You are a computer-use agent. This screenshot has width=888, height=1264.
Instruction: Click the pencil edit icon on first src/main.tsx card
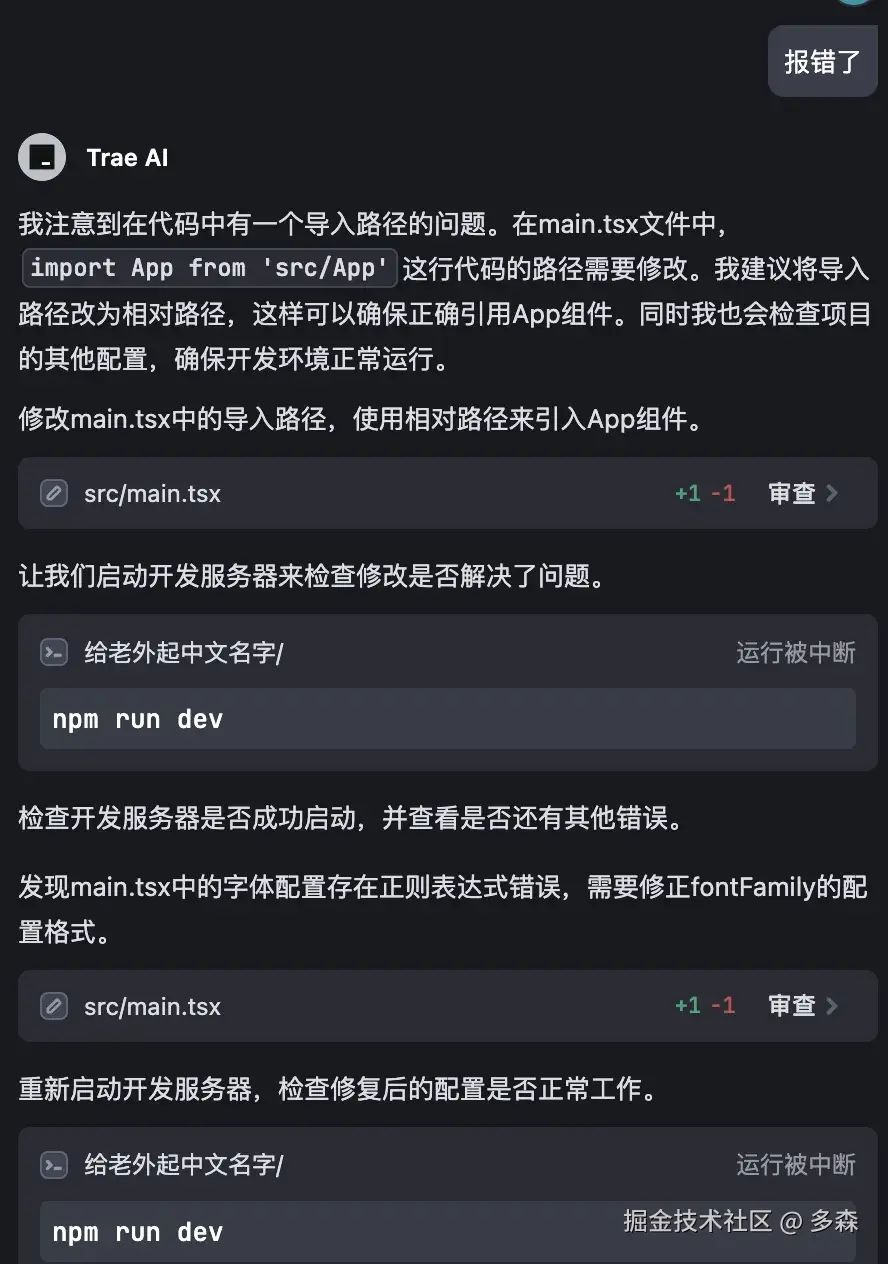(53, 493)
